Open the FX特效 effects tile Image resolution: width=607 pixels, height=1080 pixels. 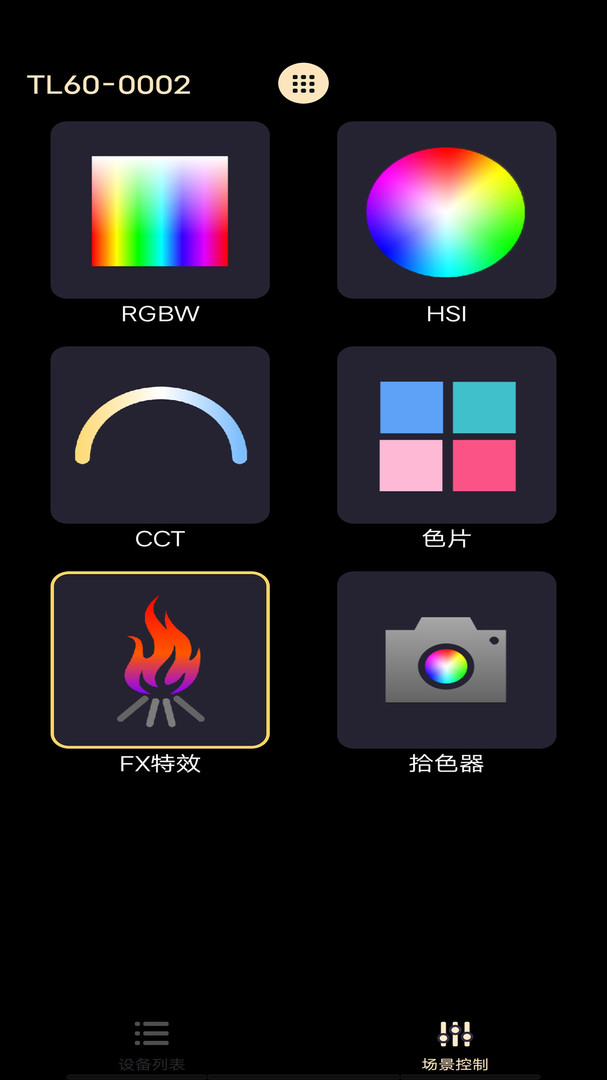pyautogui.click(x=160, y=660)
